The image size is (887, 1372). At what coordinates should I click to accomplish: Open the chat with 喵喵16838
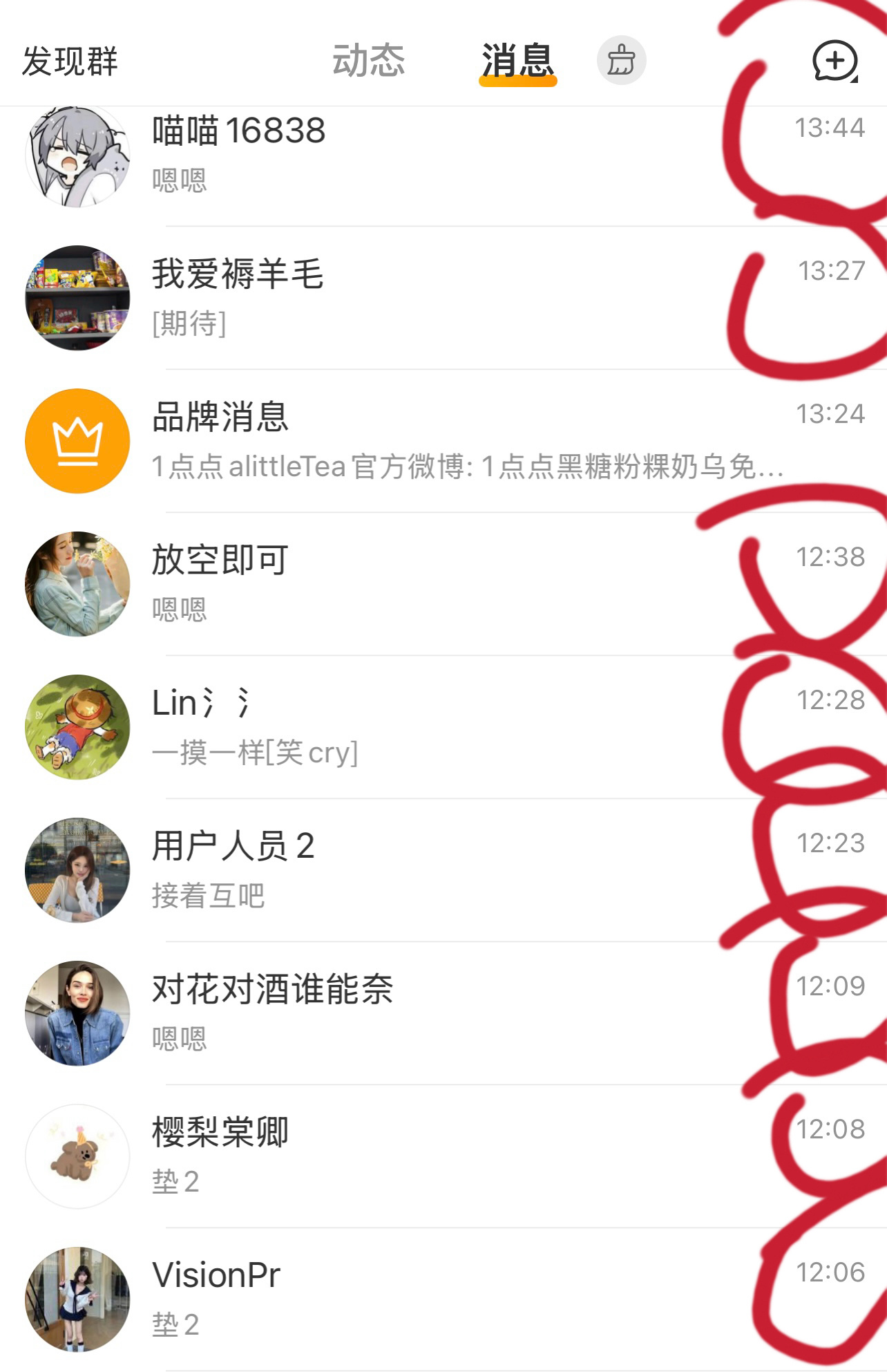coord(414,155)
